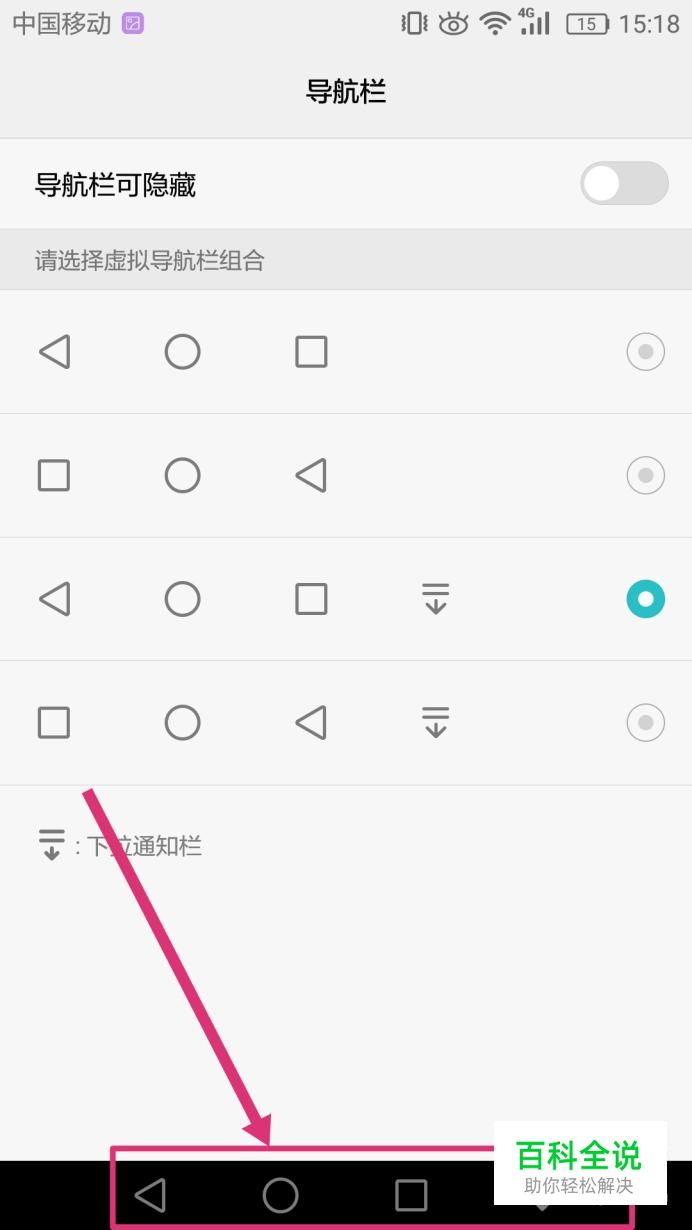
Task: Tap the system back button
Action: point(150,1195)
